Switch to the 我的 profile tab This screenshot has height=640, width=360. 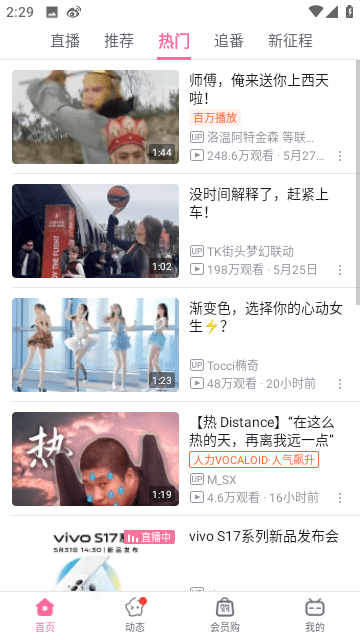click(x=315, y=616)
